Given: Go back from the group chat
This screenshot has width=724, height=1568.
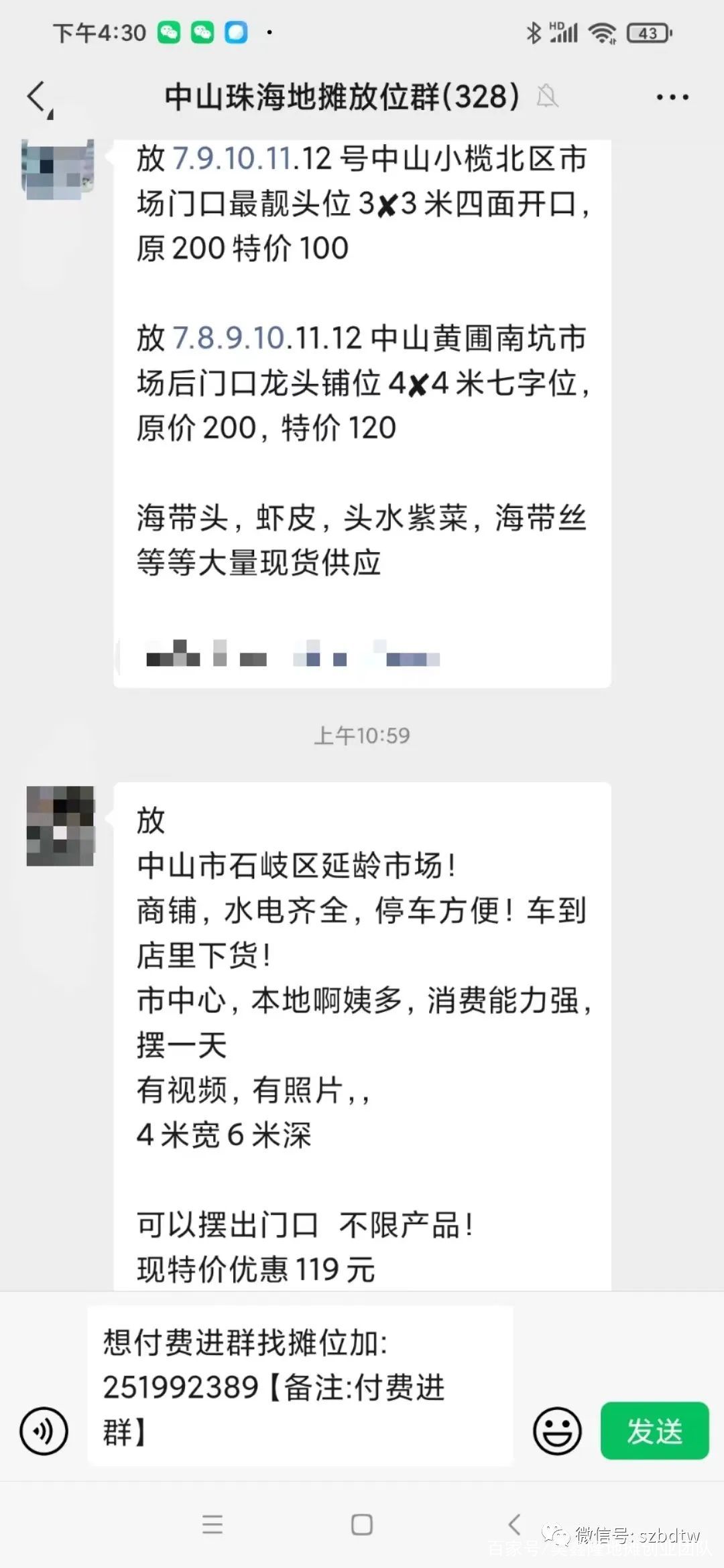Looking at the screenshot, I should click(39, 98).
